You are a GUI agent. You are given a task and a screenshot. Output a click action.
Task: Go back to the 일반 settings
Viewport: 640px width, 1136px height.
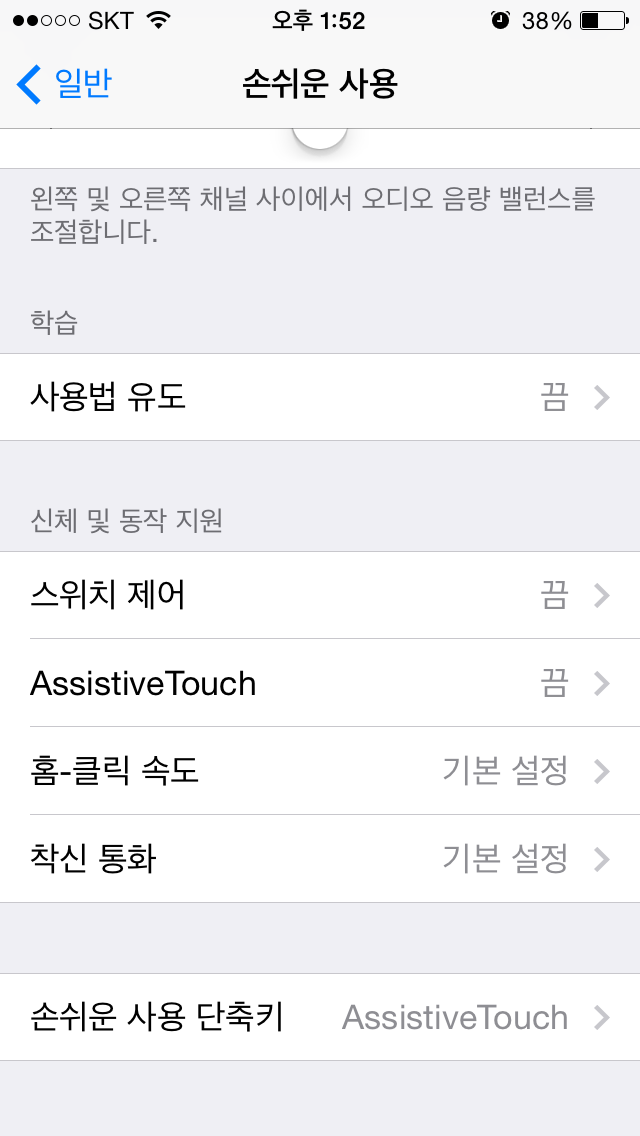click(x=64, y=83)
